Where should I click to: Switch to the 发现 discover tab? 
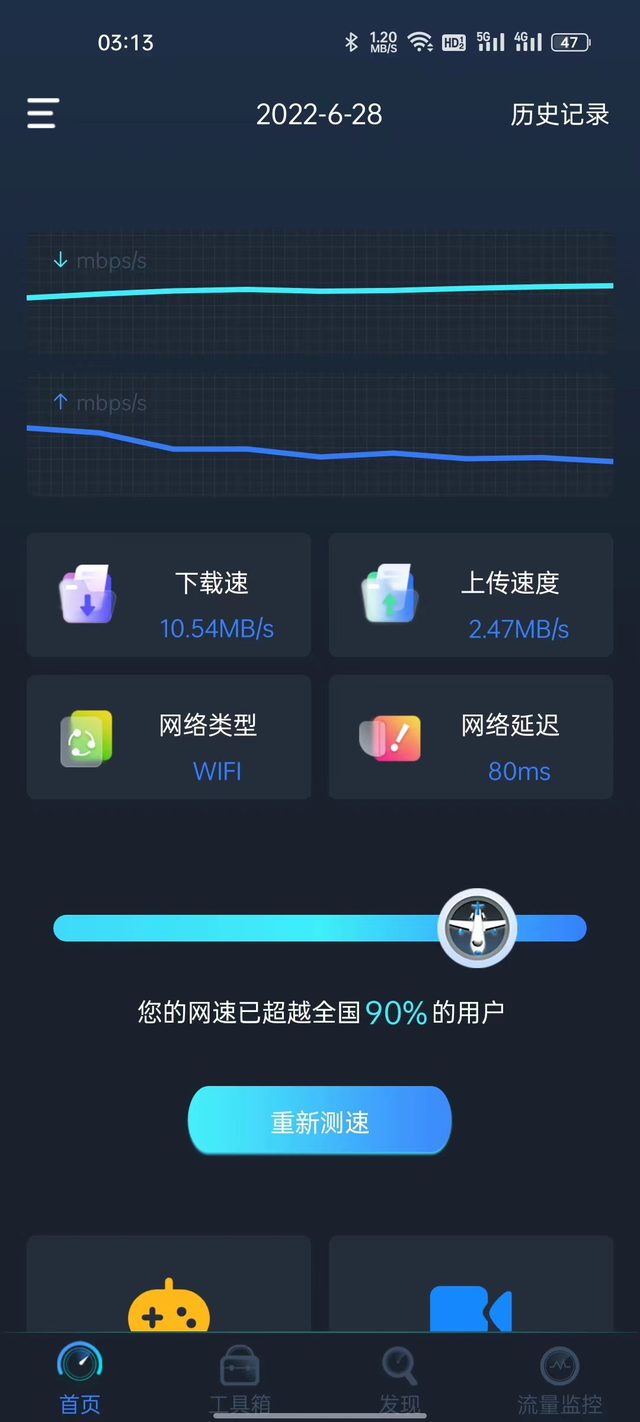pos(400,1378)
